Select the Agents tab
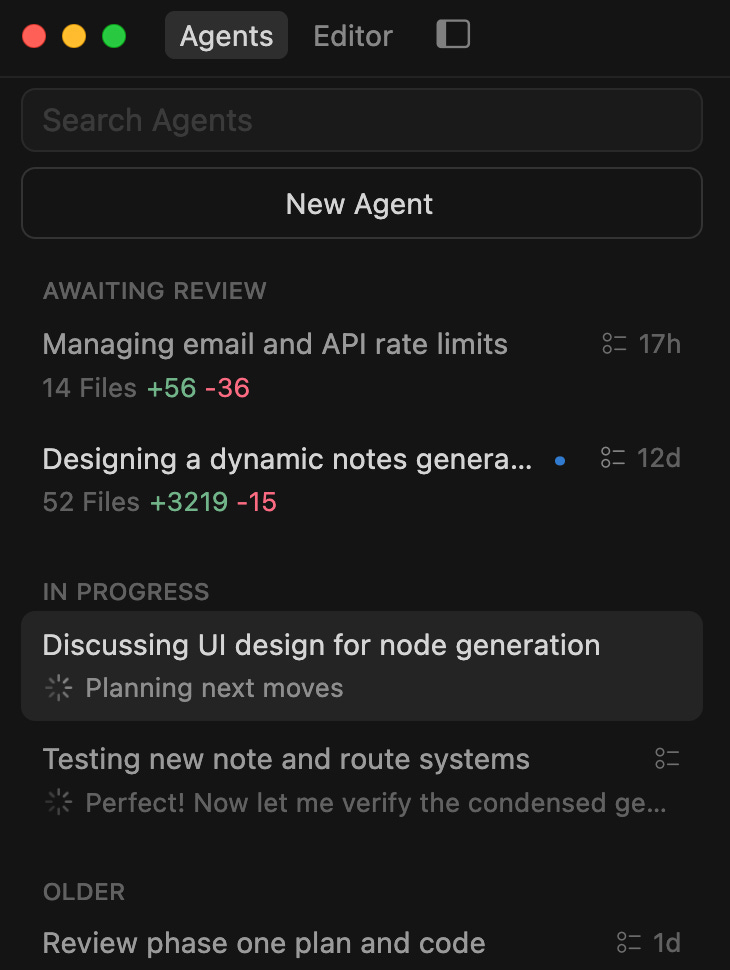This screenshot has height=970, width=730. tap(226, 36)
